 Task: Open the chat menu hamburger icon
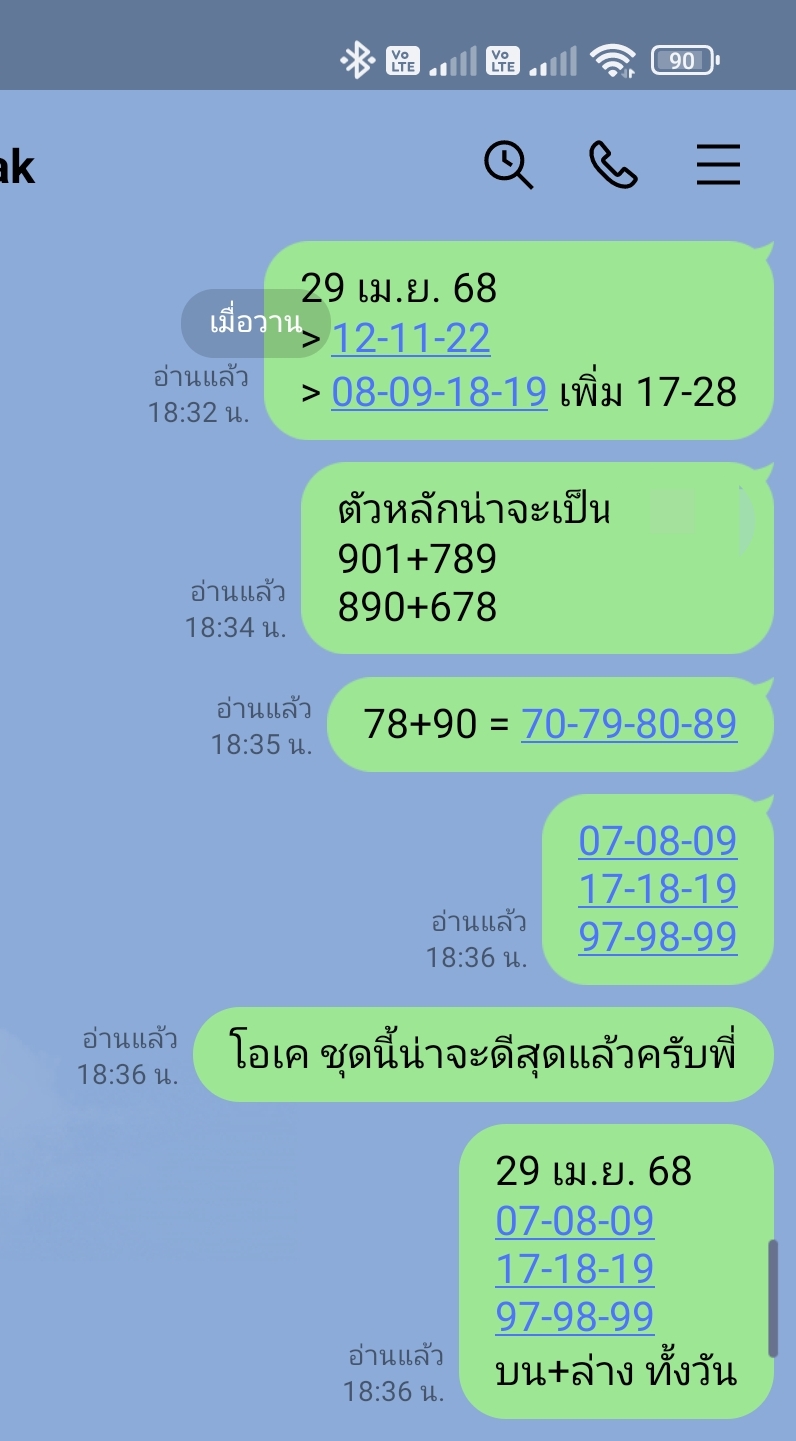click(x=718, y=165)
